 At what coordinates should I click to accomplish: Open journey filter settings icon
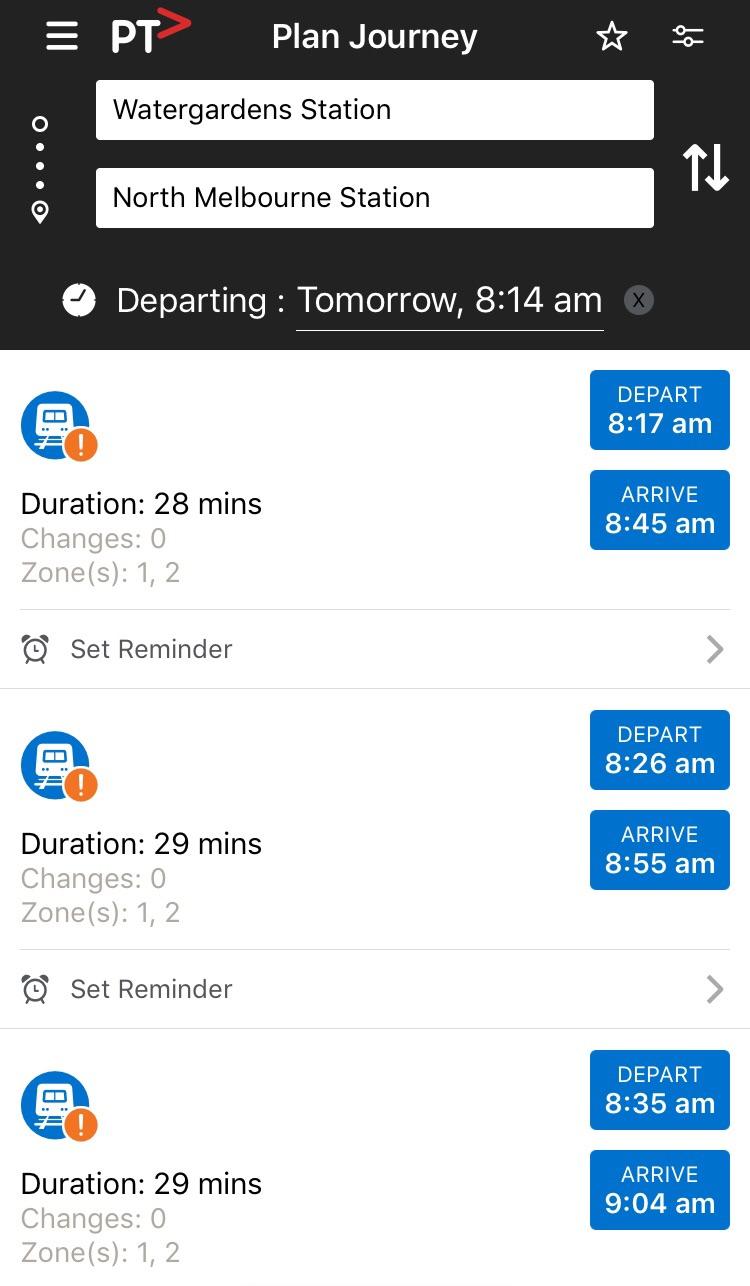tap(687, 36)
